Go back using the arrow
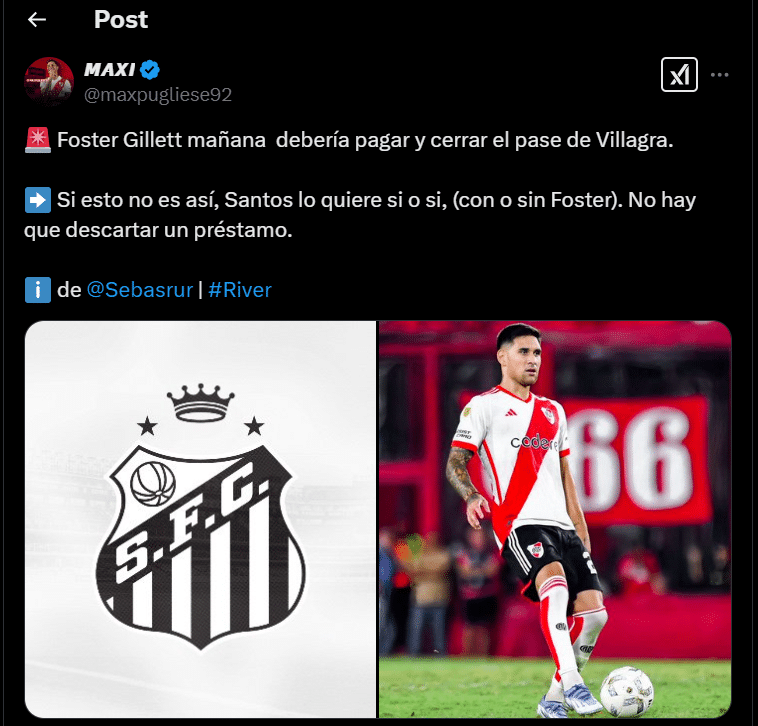The width and height of the screenshot is (758, 726). pyautogui.click(x=37, y=20)
